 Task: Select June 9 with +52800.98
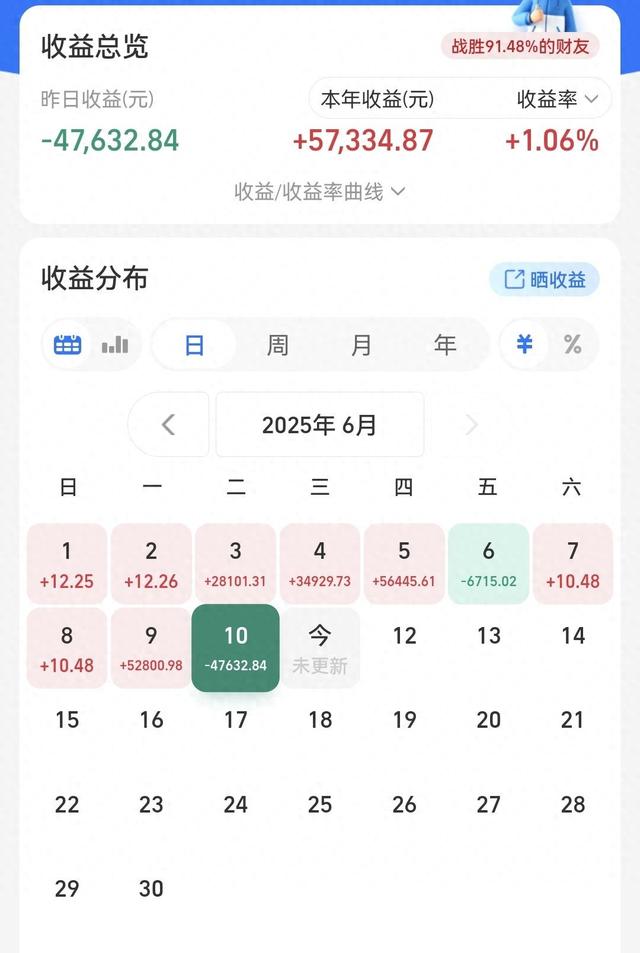click(151, 648)
